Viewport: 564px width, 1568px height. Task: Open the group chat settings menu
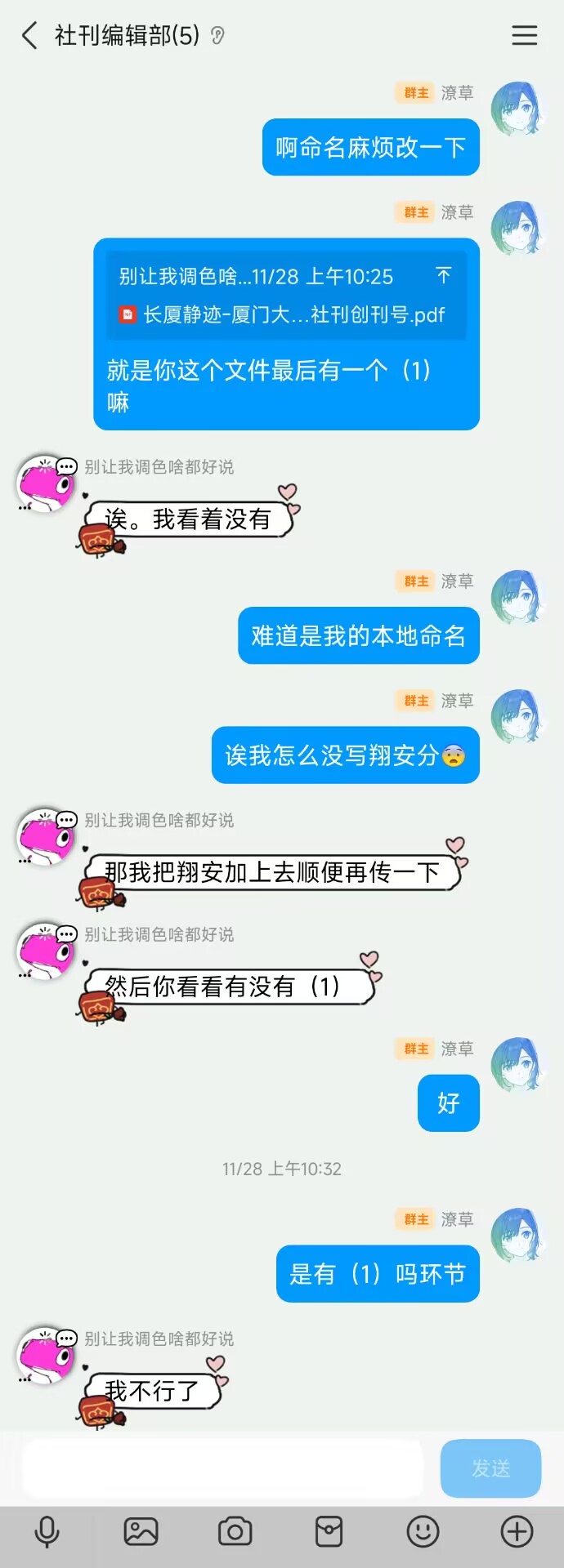point(524,35)
